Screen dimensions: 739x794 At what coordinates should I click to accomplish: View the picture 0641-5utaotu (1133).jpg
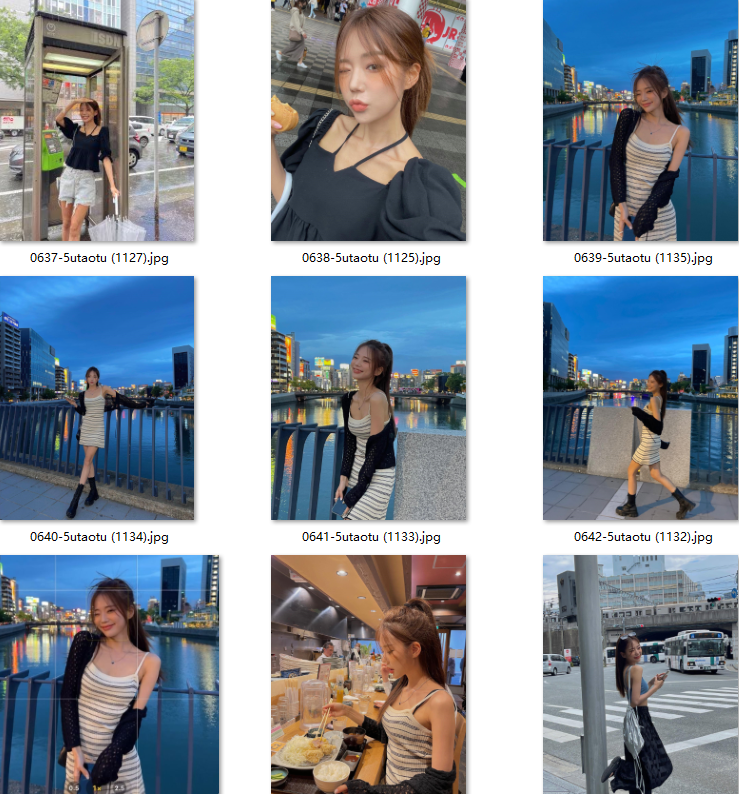pyautogui.click(x=368, y=398)
